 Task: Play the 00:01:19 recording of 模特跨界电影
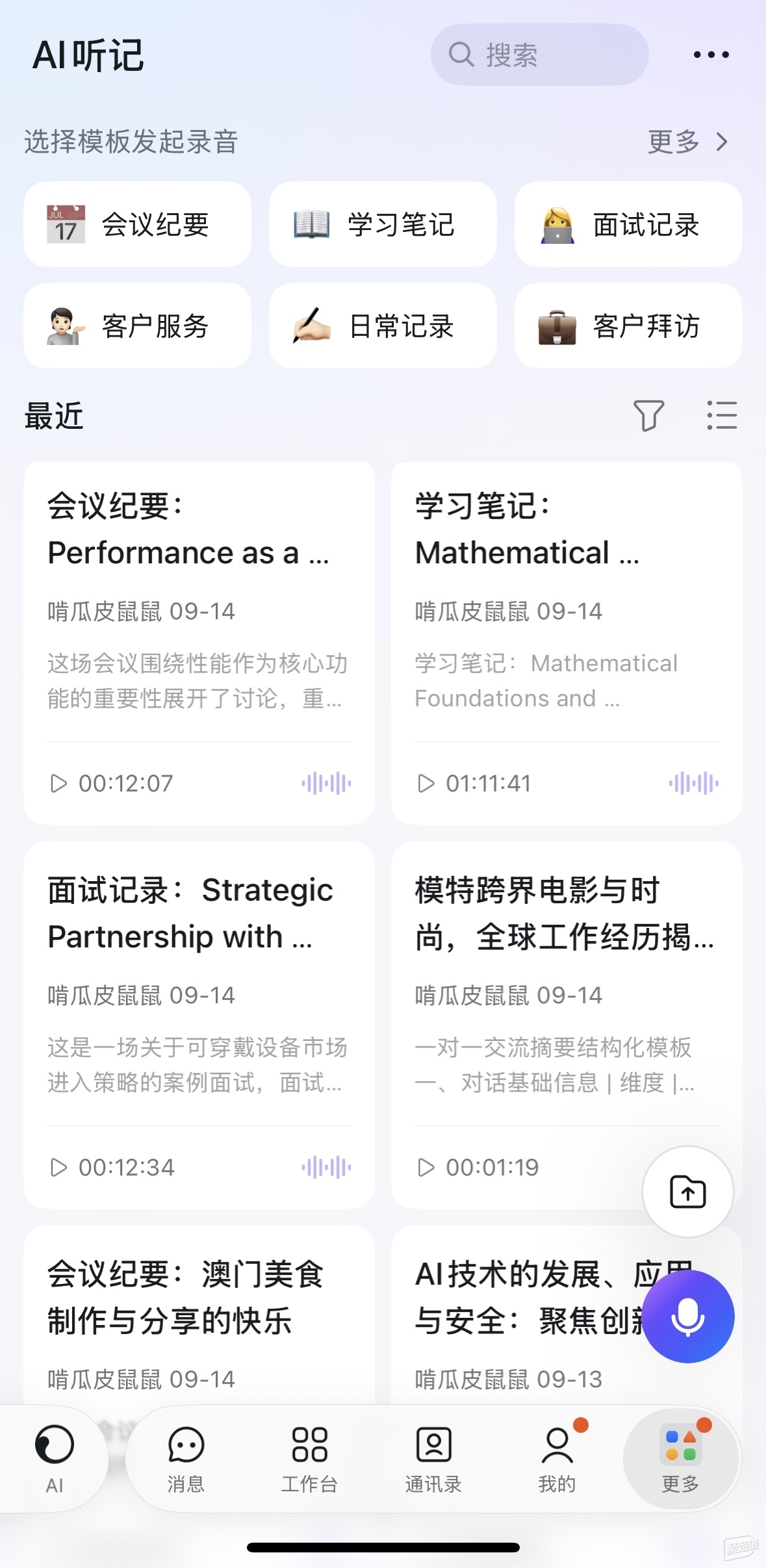point(426,1168)
